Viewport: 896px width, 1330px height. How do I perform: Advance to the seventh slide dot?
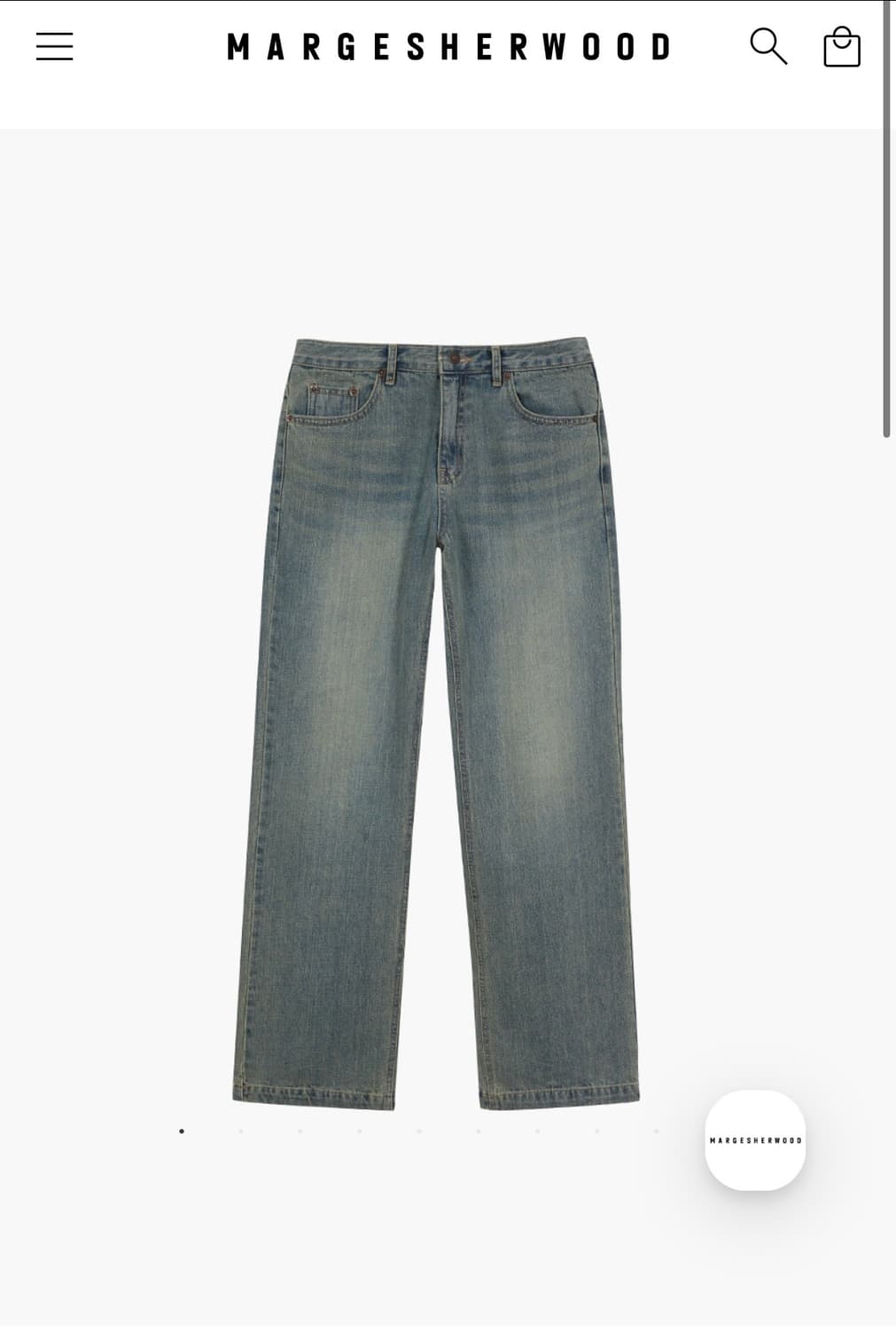[536, 1130]
